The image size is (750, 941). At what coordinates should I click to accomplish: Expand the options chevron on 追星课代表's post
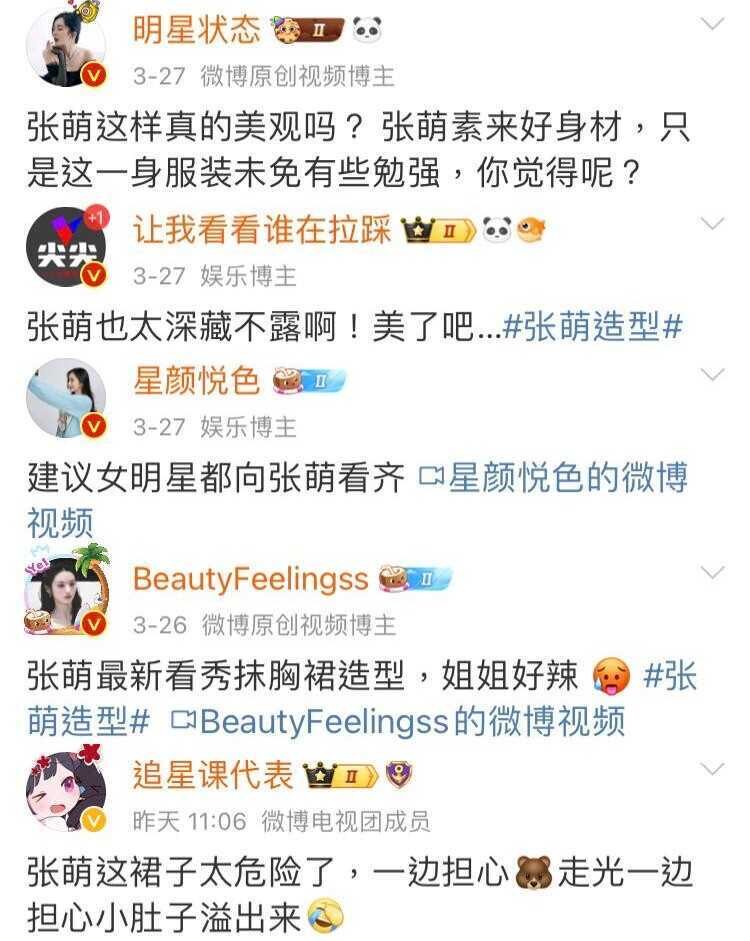[712, 769]
